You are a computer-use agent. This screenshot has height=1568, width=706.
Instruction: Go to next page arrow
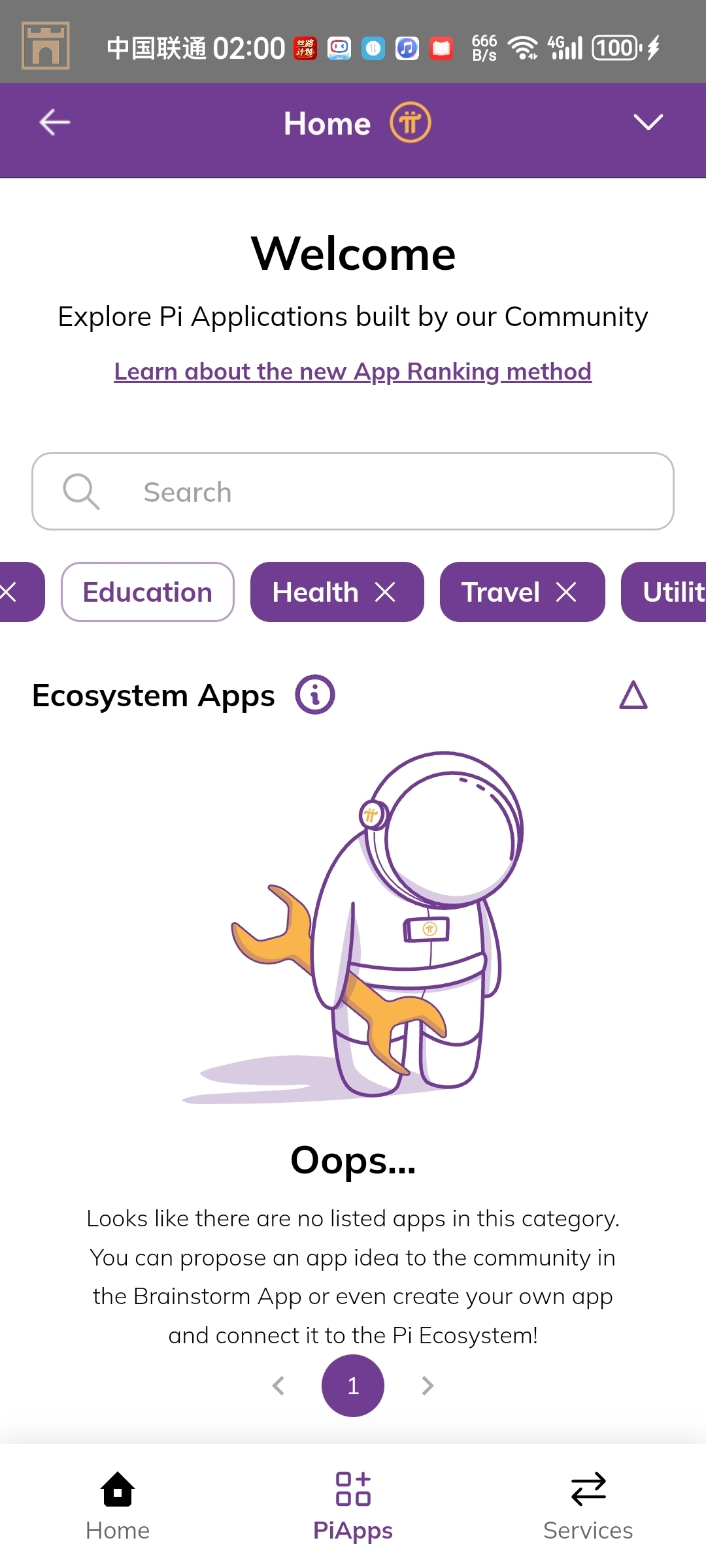click(427, 1385)
